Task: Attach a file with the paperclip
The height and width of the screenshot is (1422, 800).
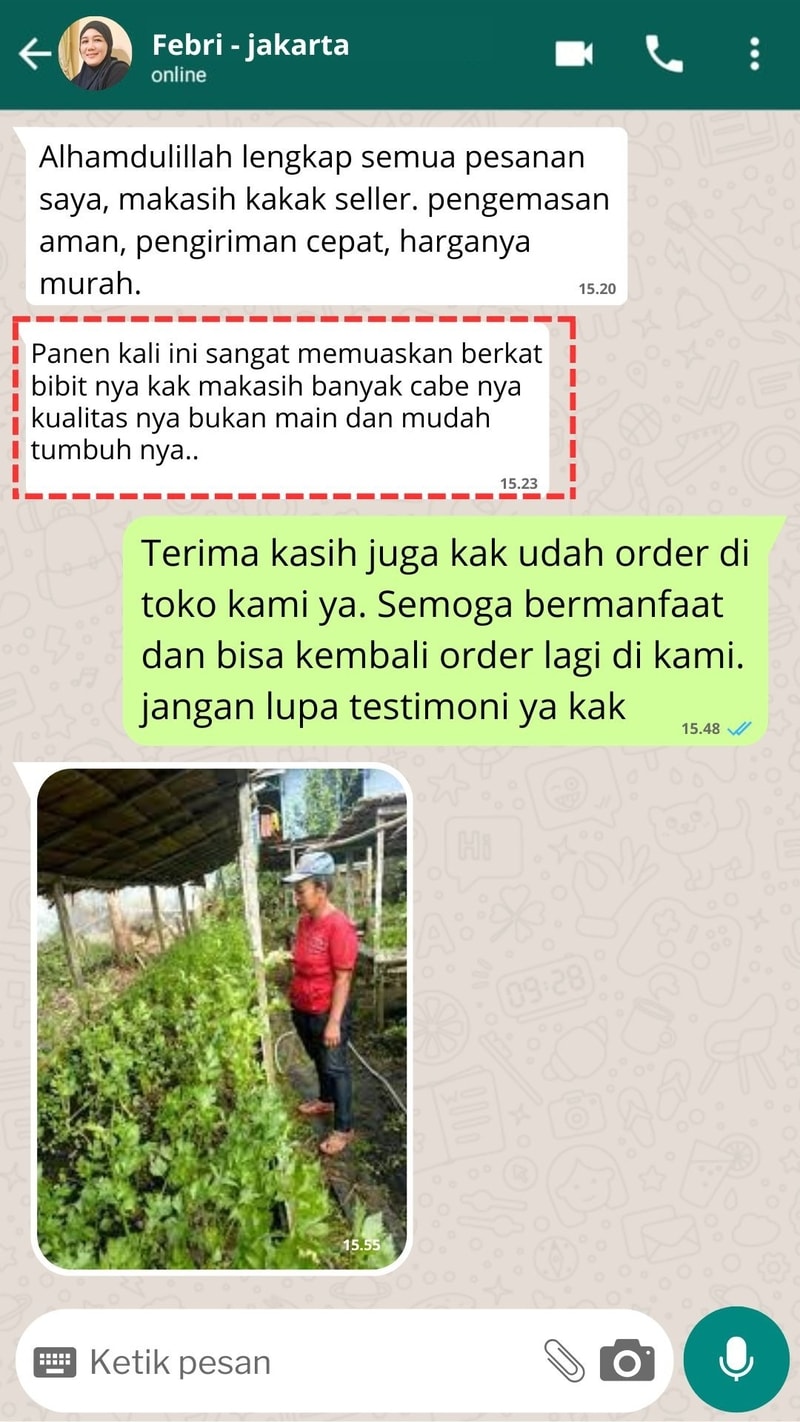Action: (x=564, y=1361)
